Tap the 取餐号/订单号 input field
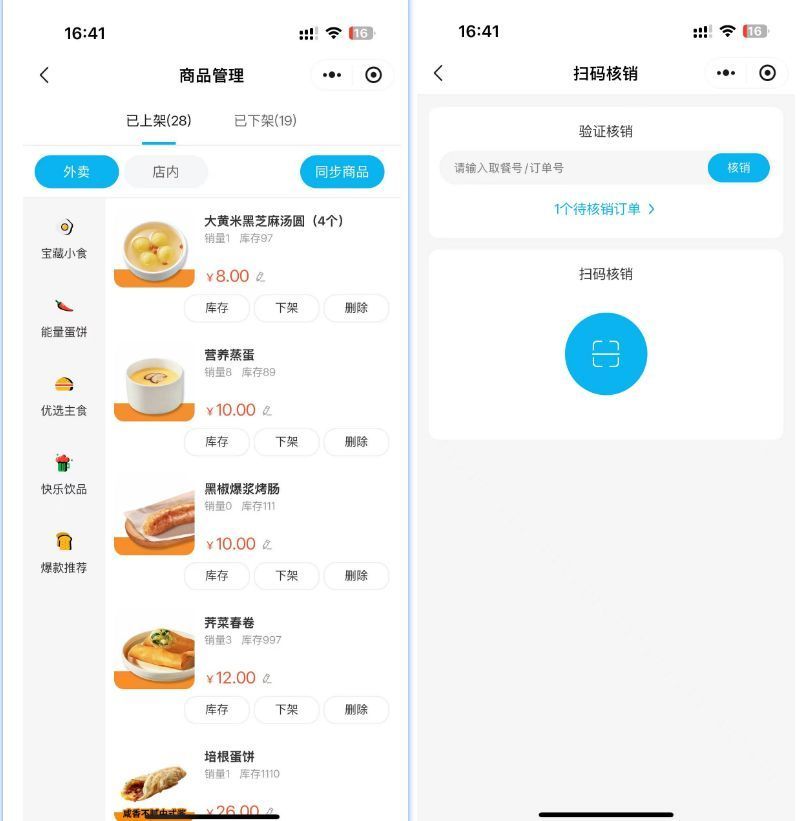Image resolution: width=808 pixels, height=821 pixels. point(573,168)
